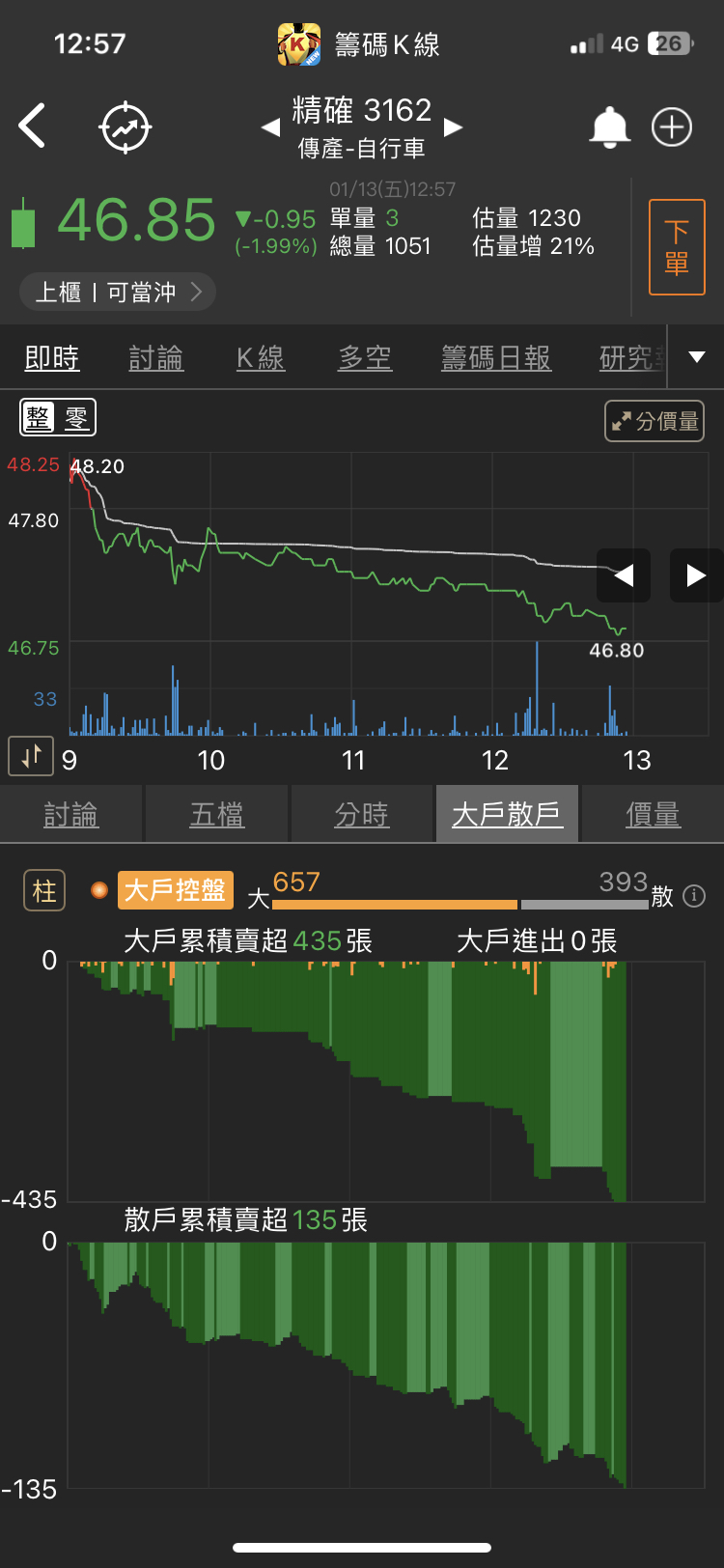
Task: Go back using the top-left arrow
Action: [33, 126]
